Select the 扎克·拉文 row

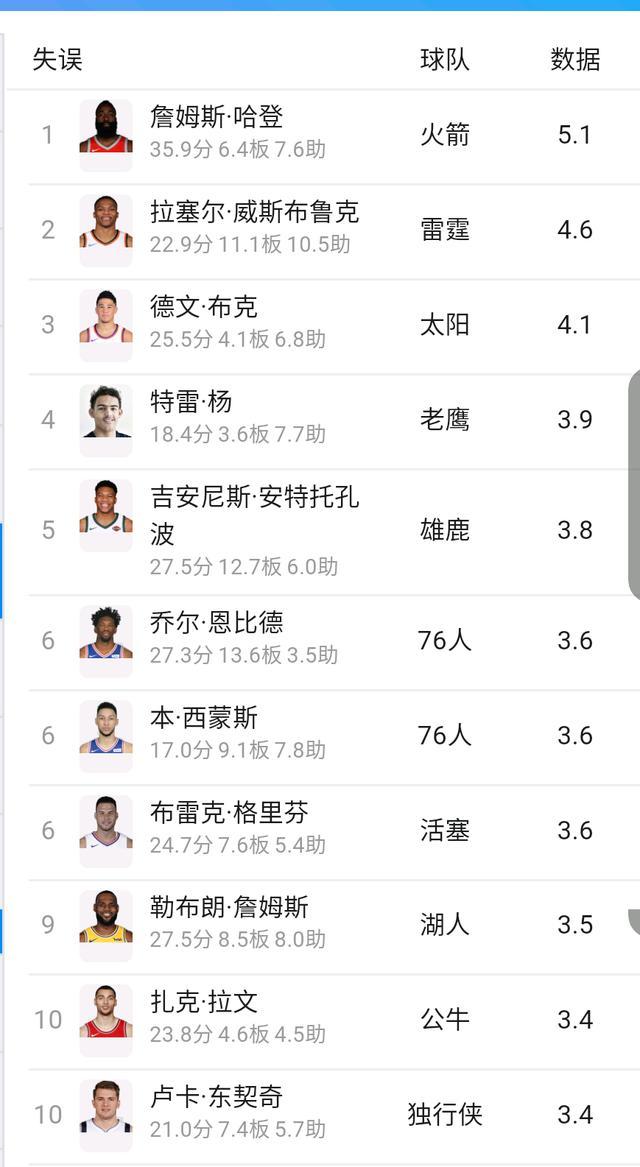click(x=333, y=1020)
